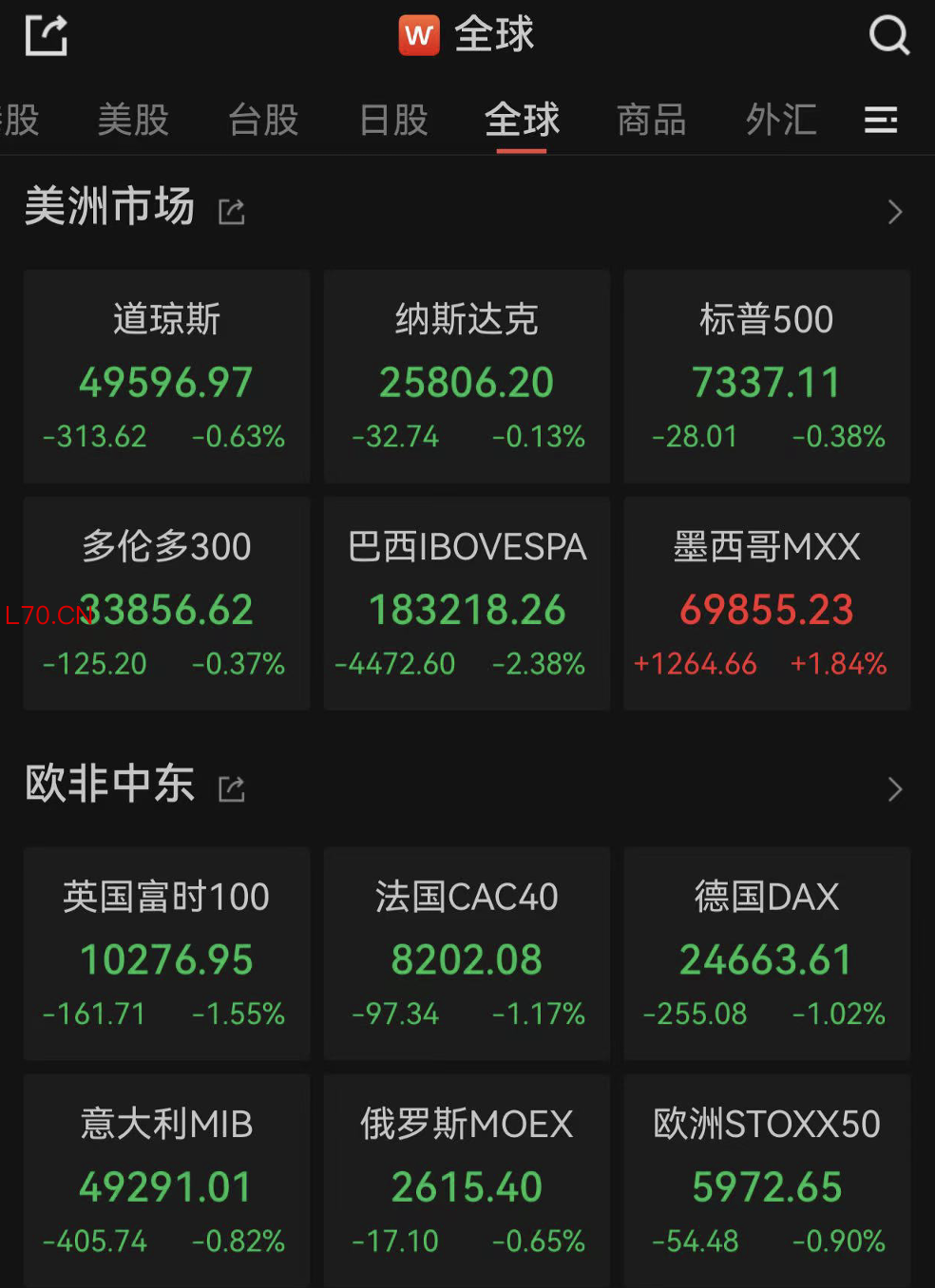Screen dimensions: 935x1288
Task: Open the 纳斯达克 index card
Action: 467,376
